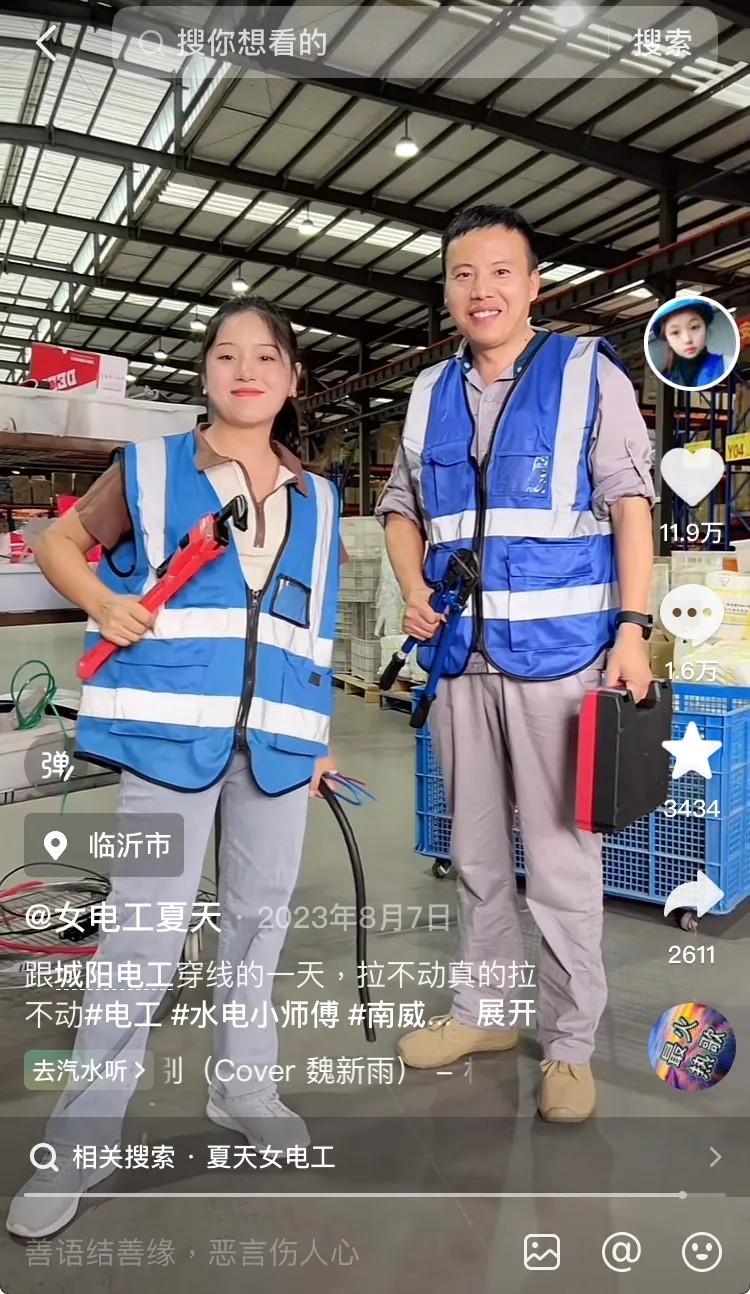
Task: Open the comments bubble icon
Action: pyautogui.click(x=692, y=614)
